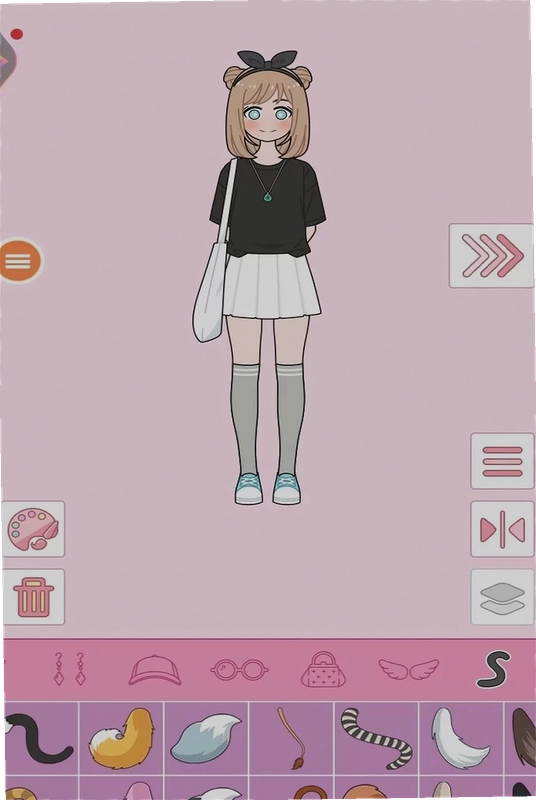Viewport: 536px width, 800px height.
Task: Select the black-and-white striped tail
Action: point(376,738)
